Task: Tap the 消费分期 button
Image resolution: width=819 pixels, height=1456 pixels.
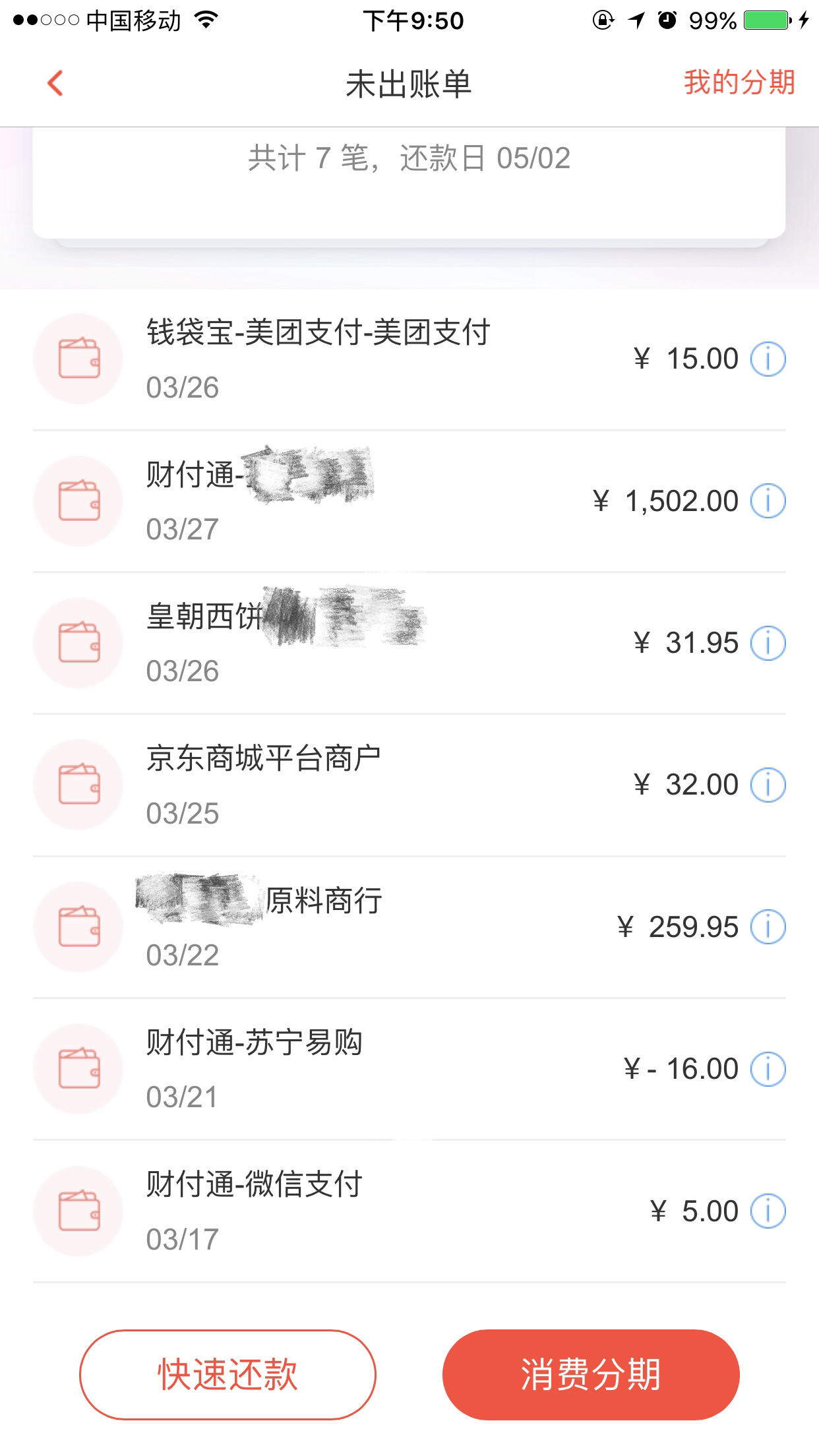Action: (x=591, y=1375)
